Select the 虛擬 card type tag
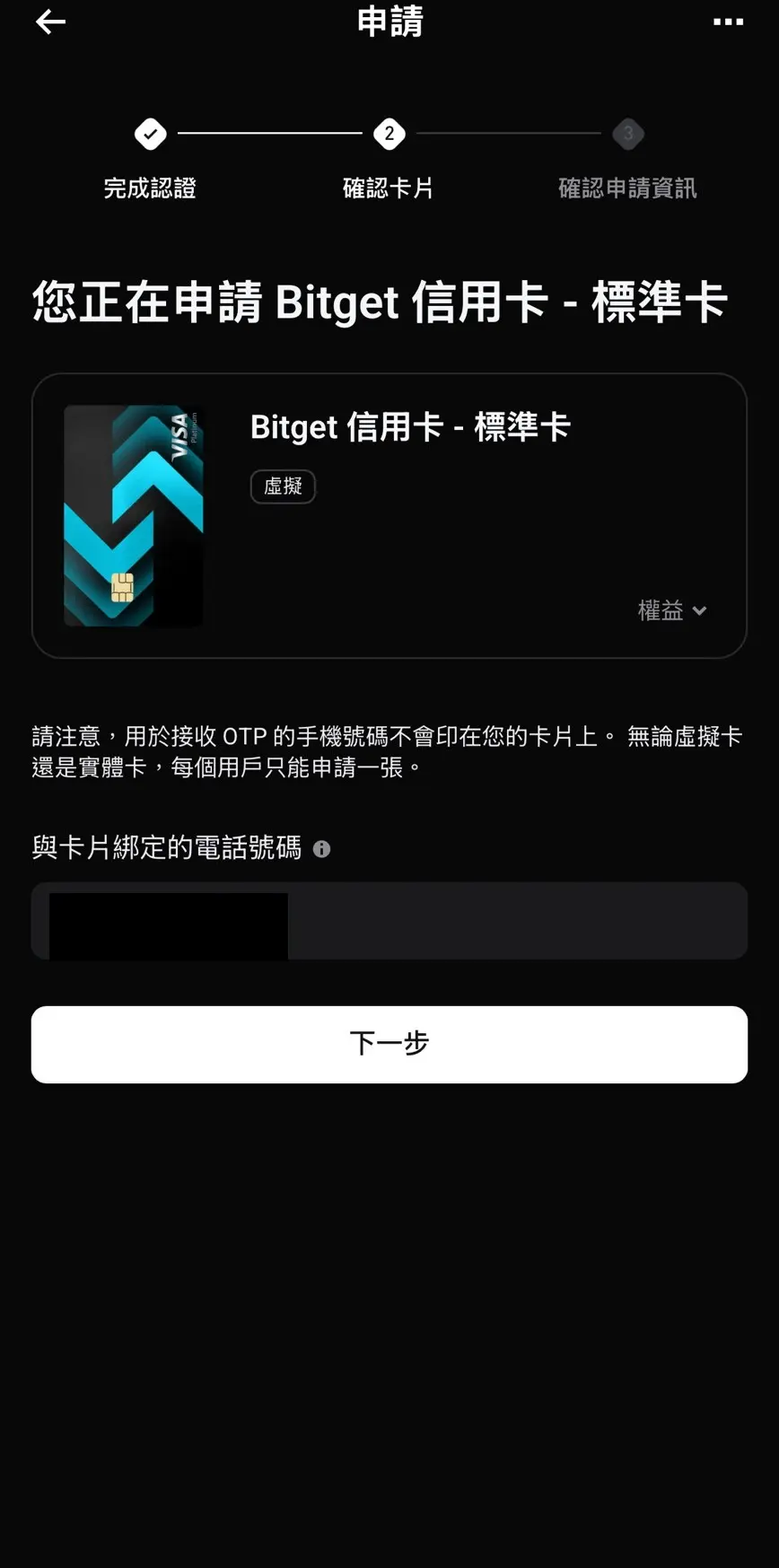This screenshot has height=1568, width=779. click(x=282, y=486)
